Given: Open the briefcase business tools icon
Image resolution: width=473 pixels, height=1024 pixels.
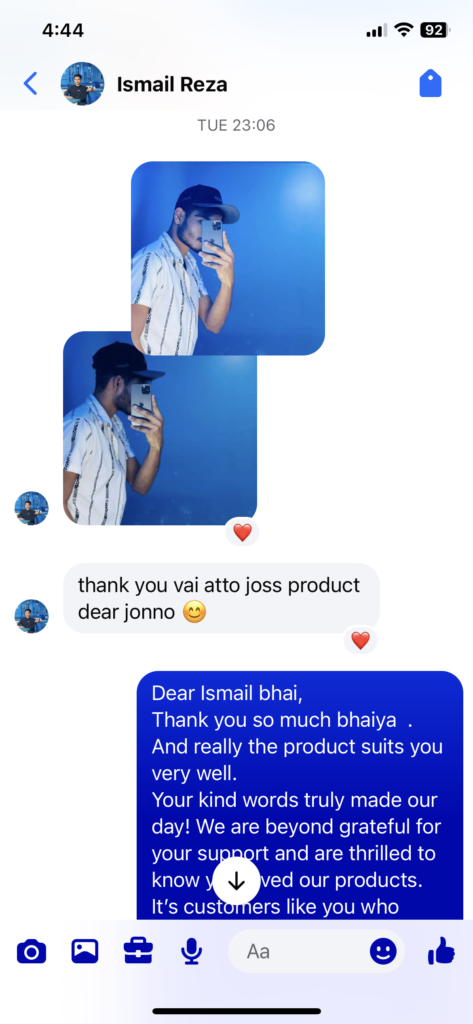Looking at the screenshot, I should pos(138,952).
